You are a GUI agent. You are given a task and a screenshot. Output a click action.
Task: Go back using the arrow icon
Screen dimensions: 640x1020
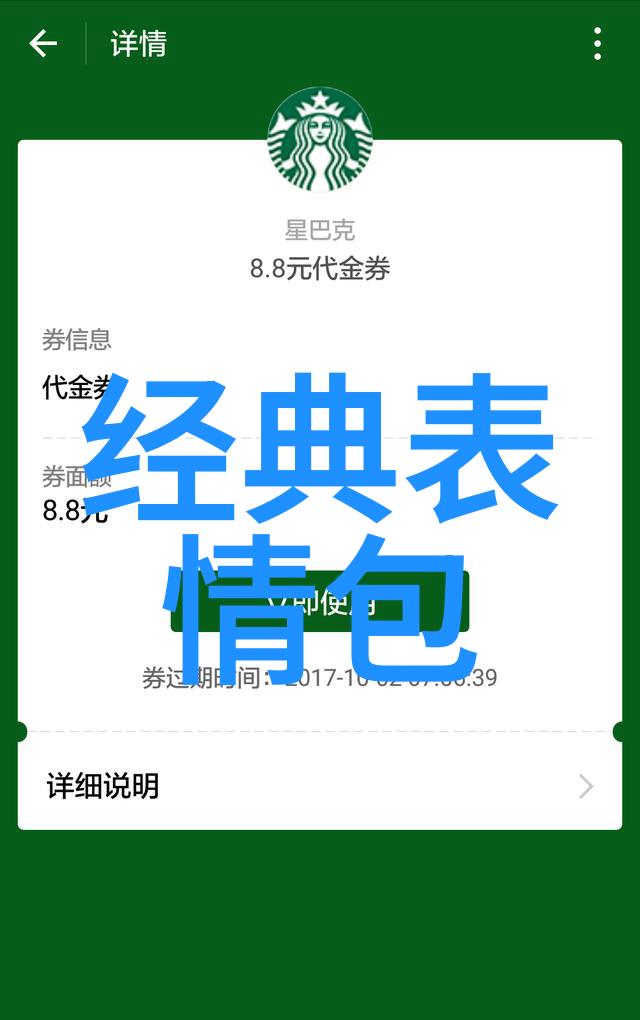click(x=43, y=44)
